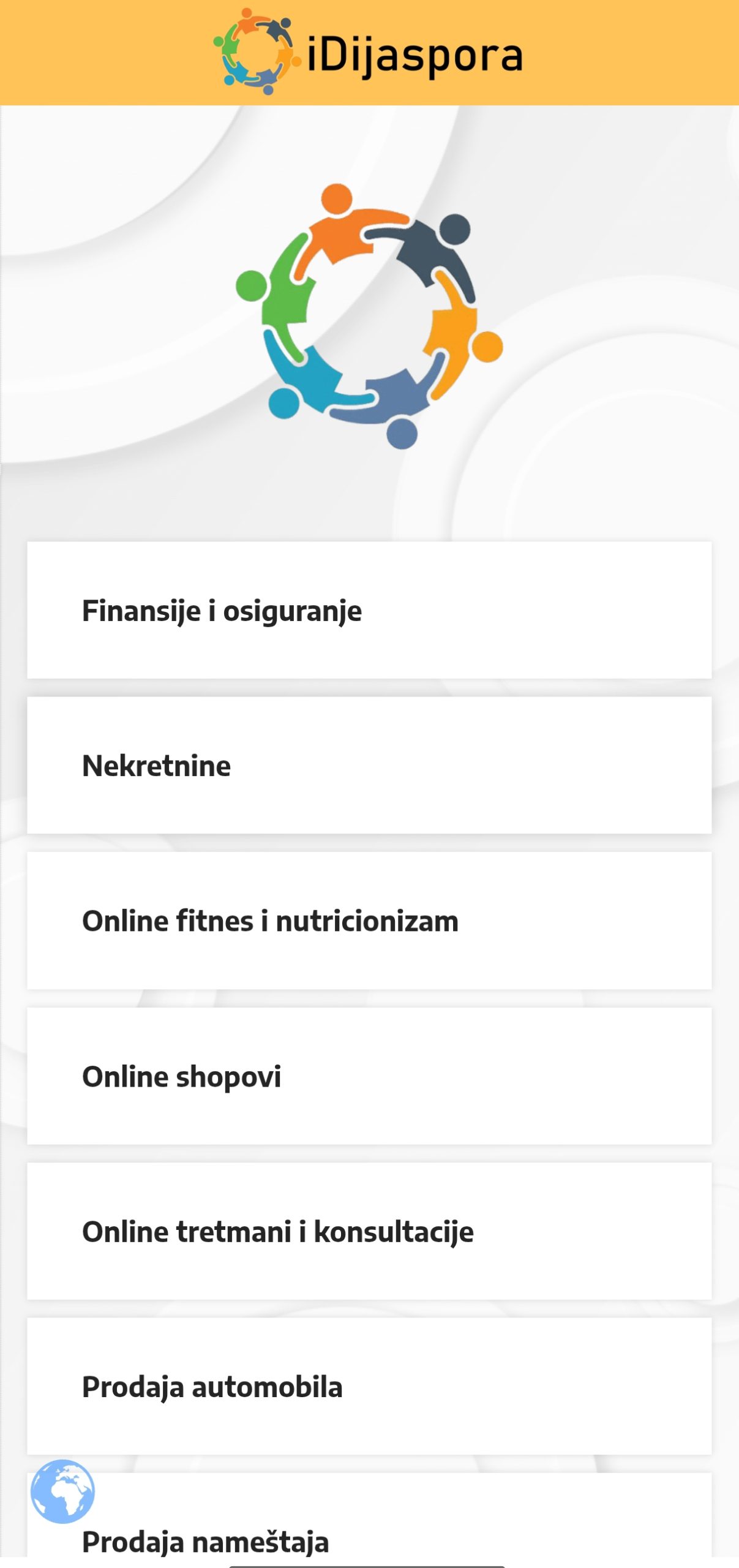Image resolution: width=739 pixels, height=1568 pixels.
Task: Open the Online shopovi category
Action: click(369, 1076)
